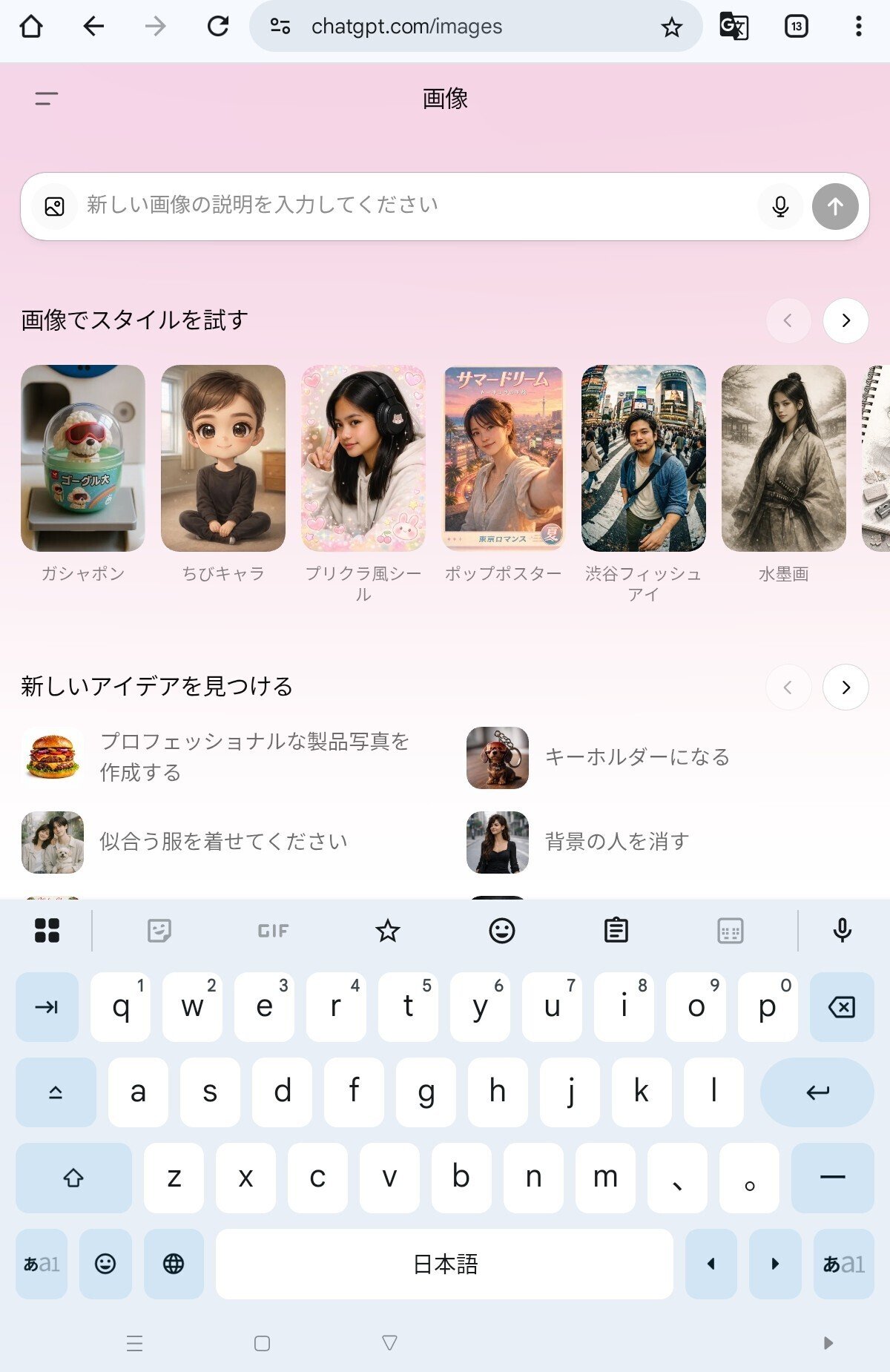Open the sidebar menu button
890x1372 pixels.
[46, 98]
